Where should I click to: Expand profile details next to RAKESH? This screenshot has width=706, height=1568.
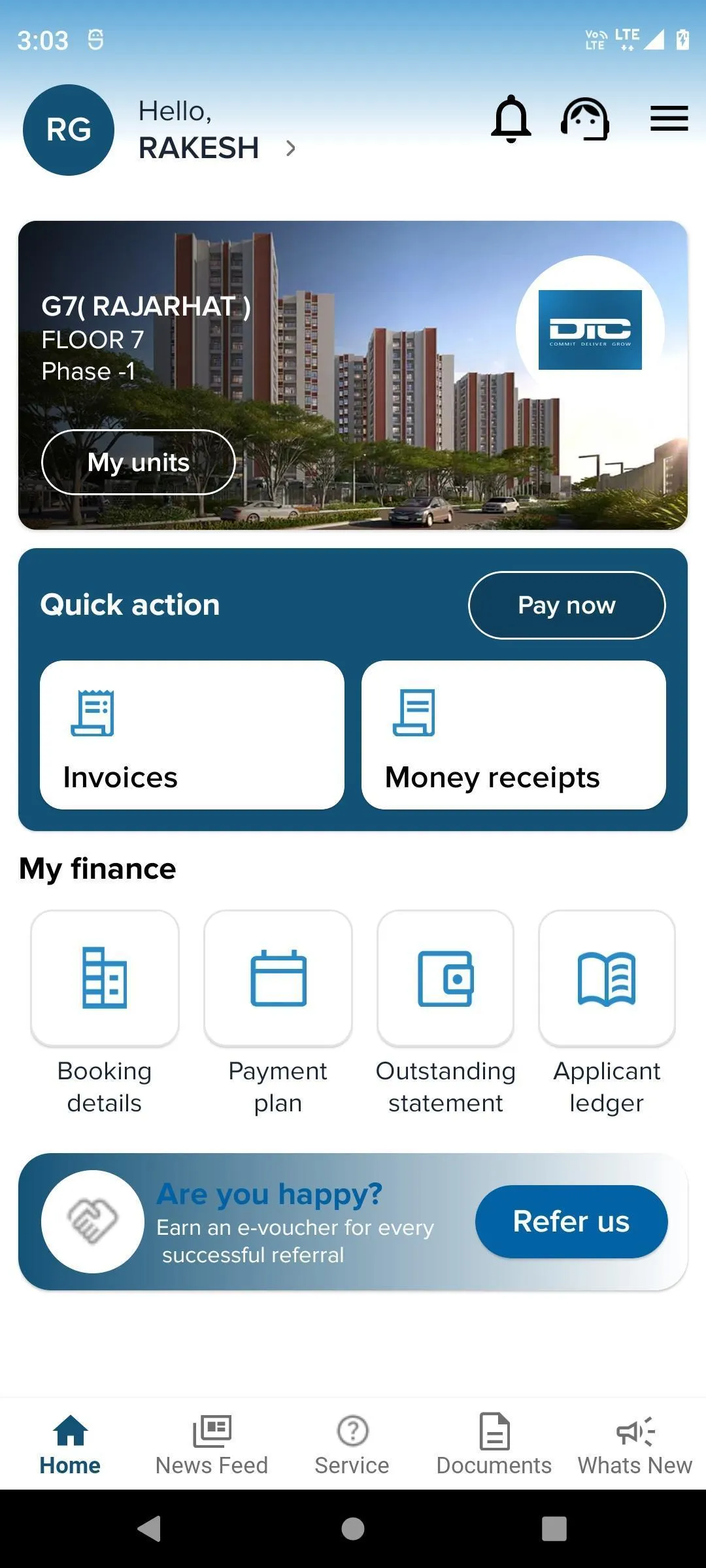pyautogui.click(x=292, y=148)
